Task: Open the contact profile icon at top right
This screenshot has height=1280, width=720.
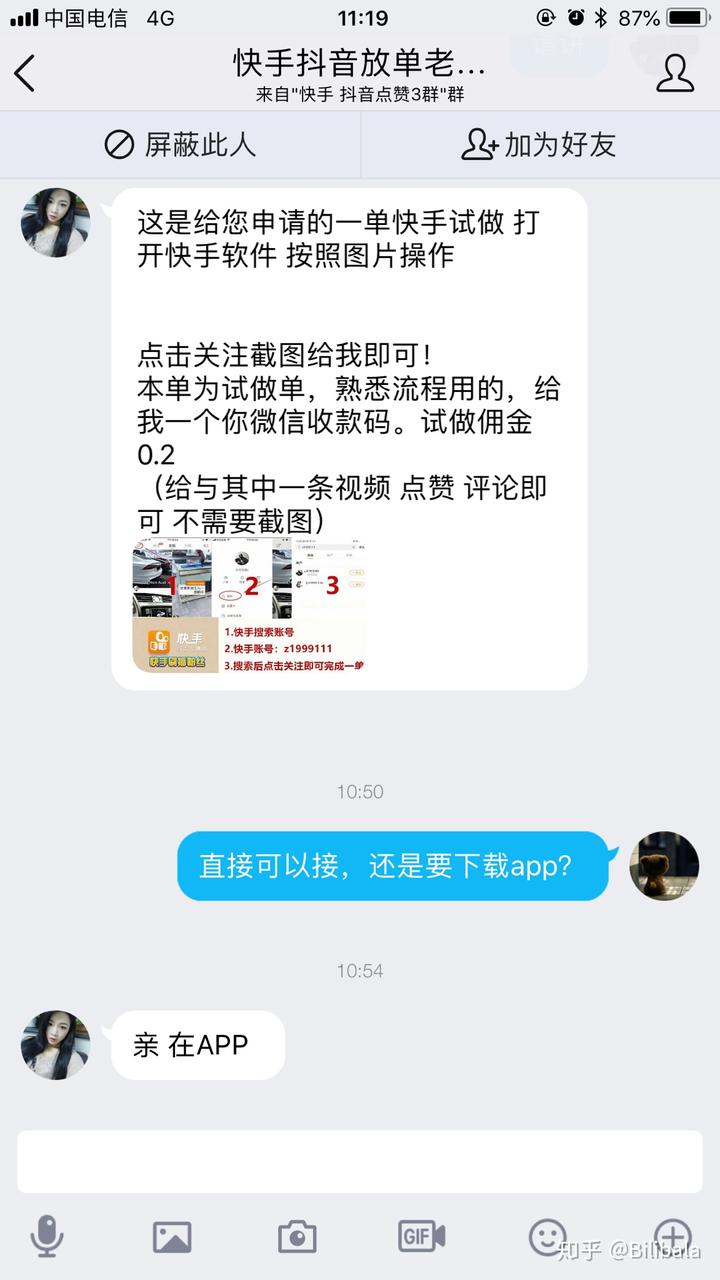Action: 675,72
